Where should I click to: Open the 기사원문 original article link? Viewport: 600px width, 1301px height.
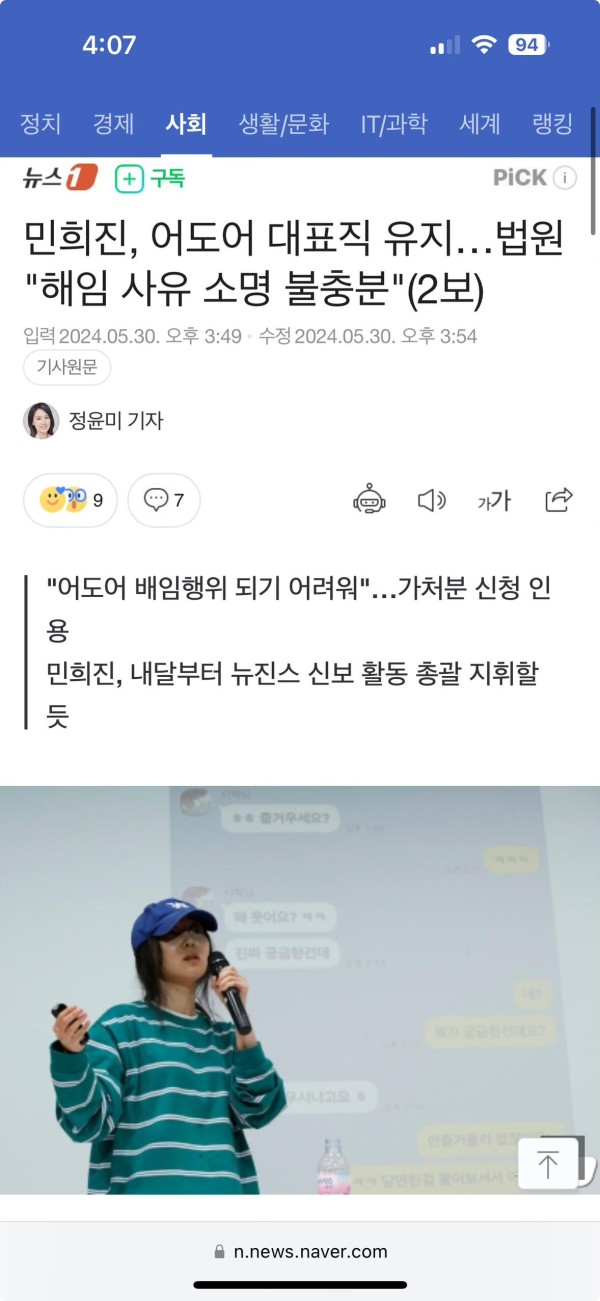coord(67,368)
